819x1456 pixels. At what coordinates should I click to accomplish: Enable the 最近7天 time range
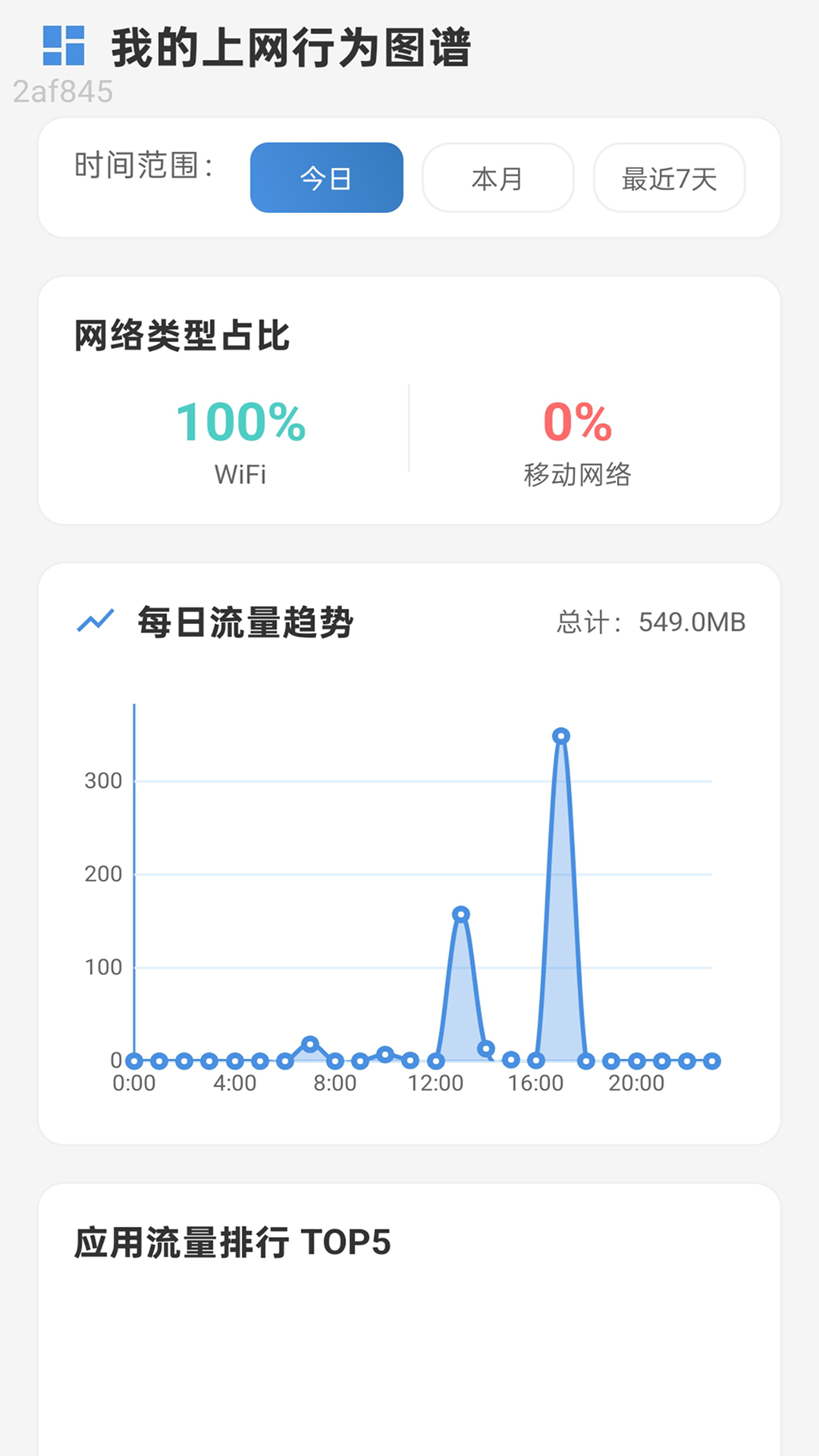click(669, 177)
